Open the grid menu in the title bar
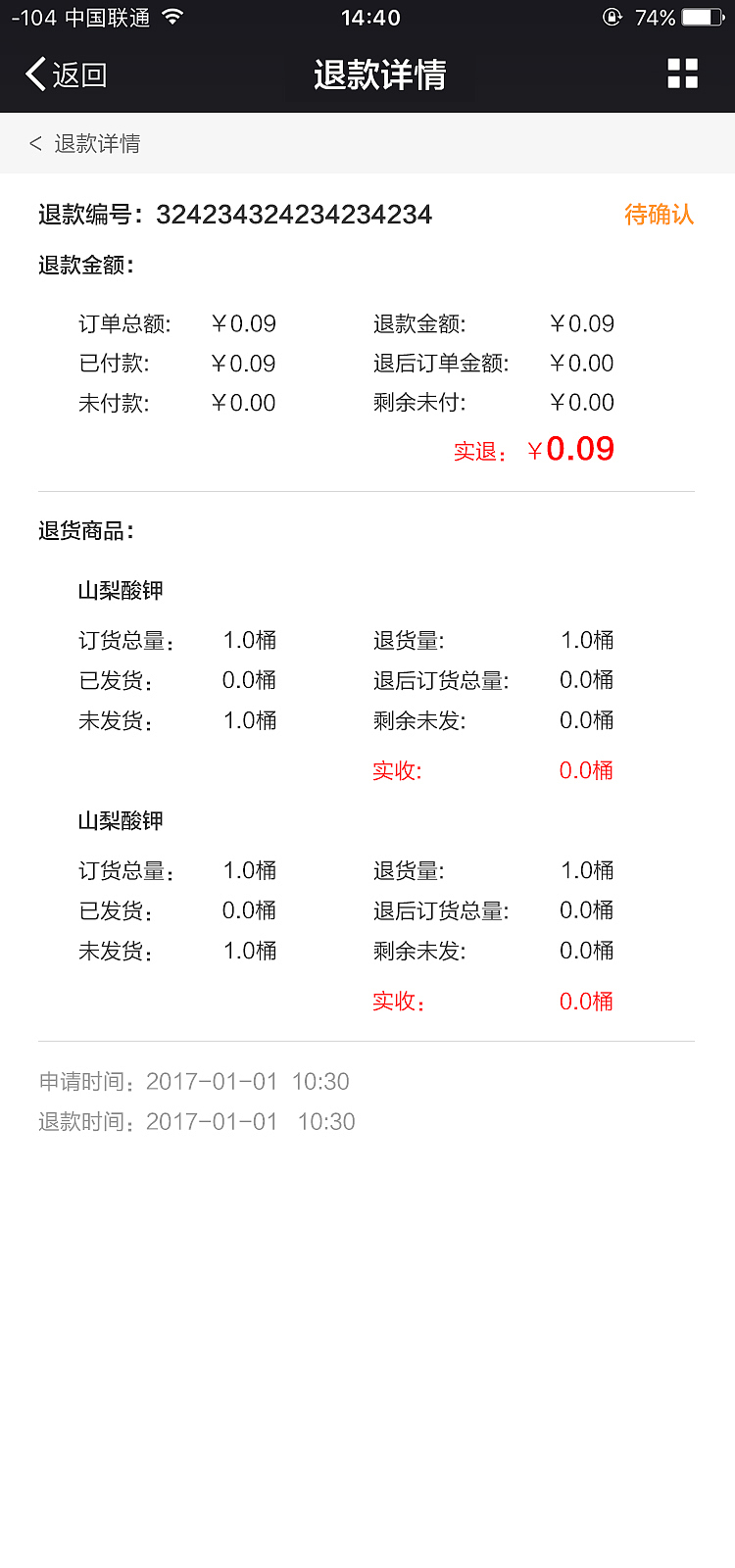The image size is (735, 1568). 682,73
